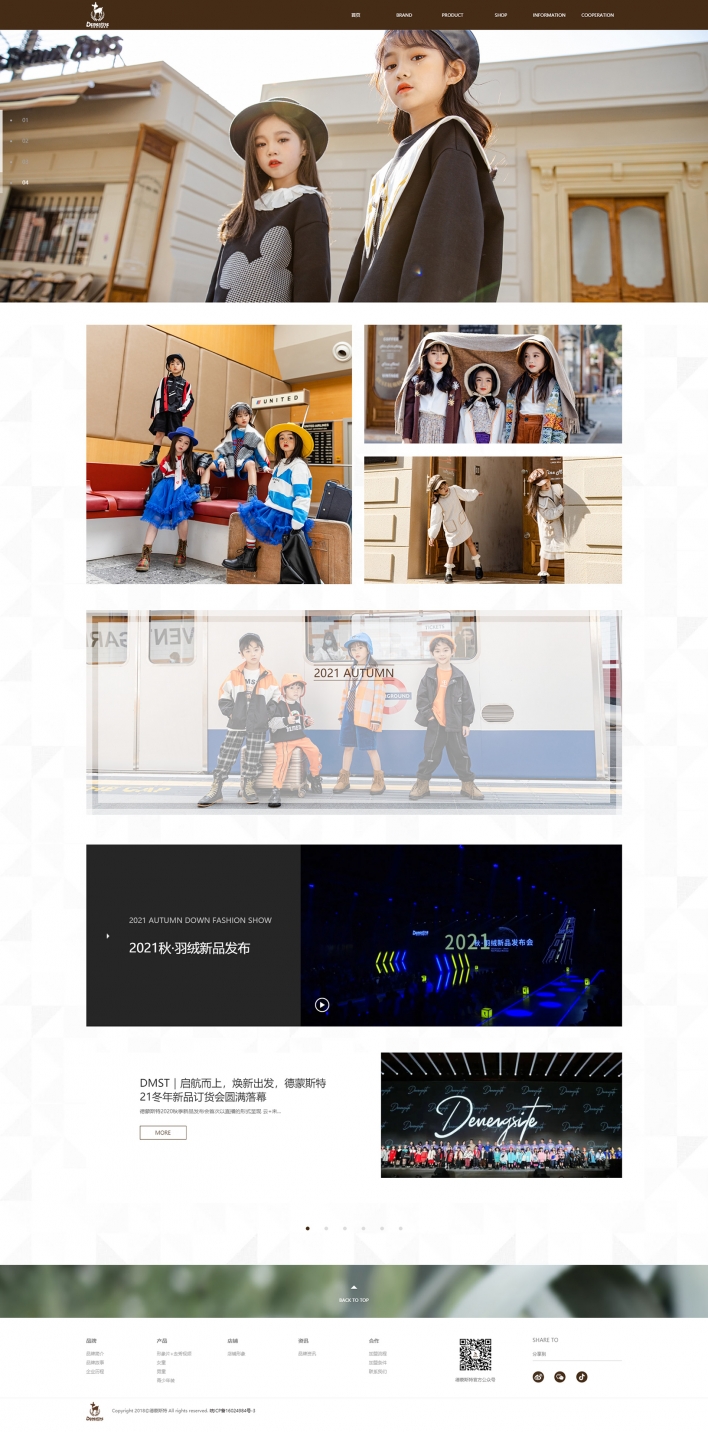
Task: Open the airport lounge kids photo
Action: point(218,454)
